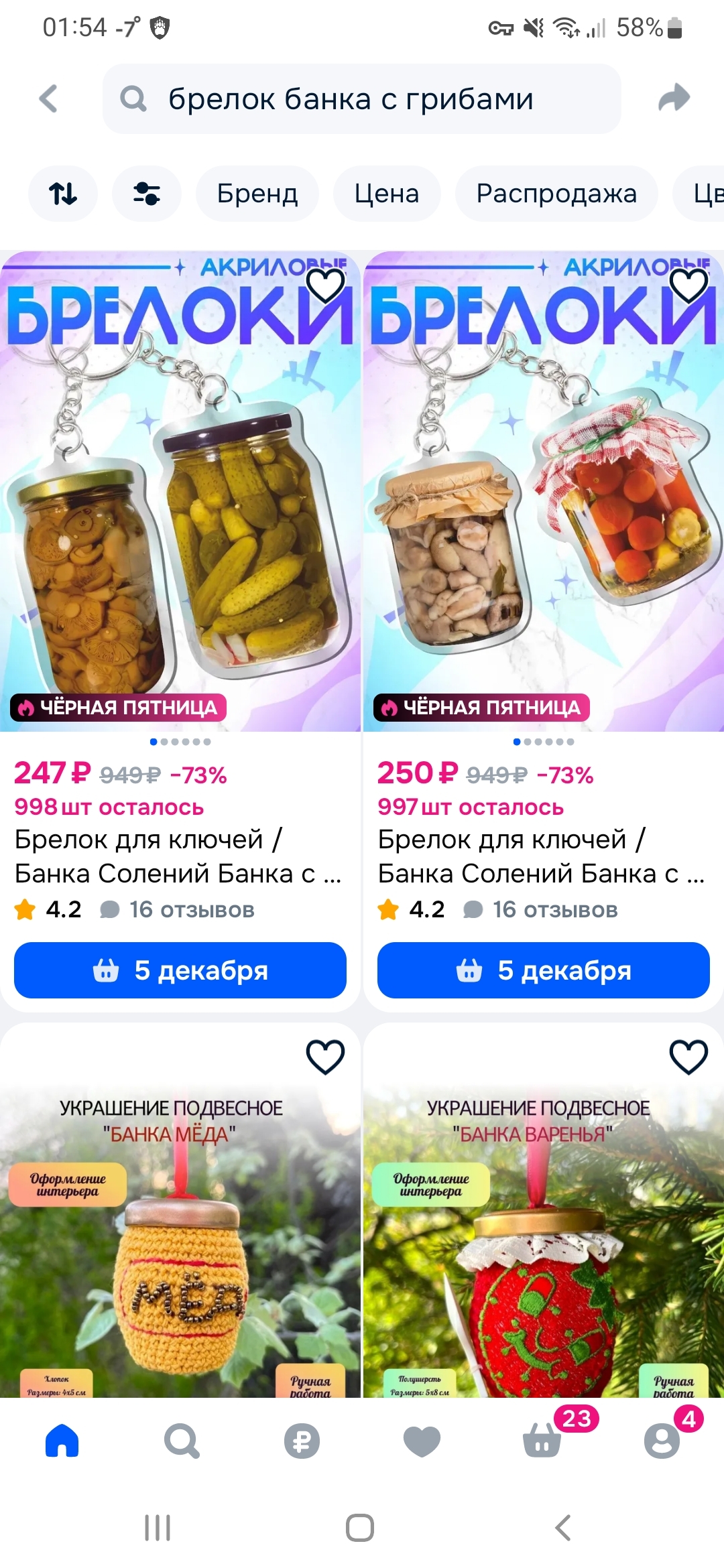Add the 250 ₽ keychain to cart
The width and height of the screenshot is (724, 1568).
click(543, 970)
